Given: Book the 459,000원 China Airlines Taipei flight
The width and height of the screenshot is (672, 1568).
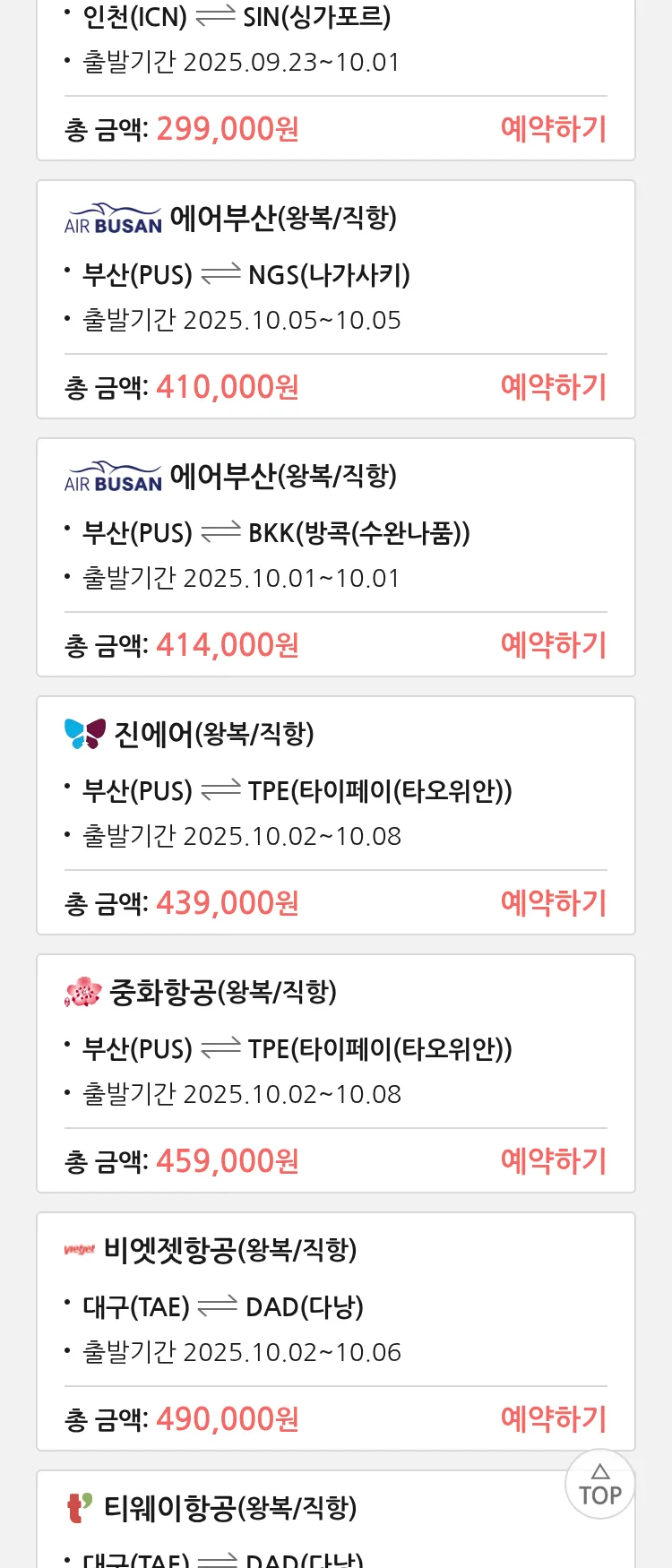Looking at the screenshot, I should tap(553, 1161).
